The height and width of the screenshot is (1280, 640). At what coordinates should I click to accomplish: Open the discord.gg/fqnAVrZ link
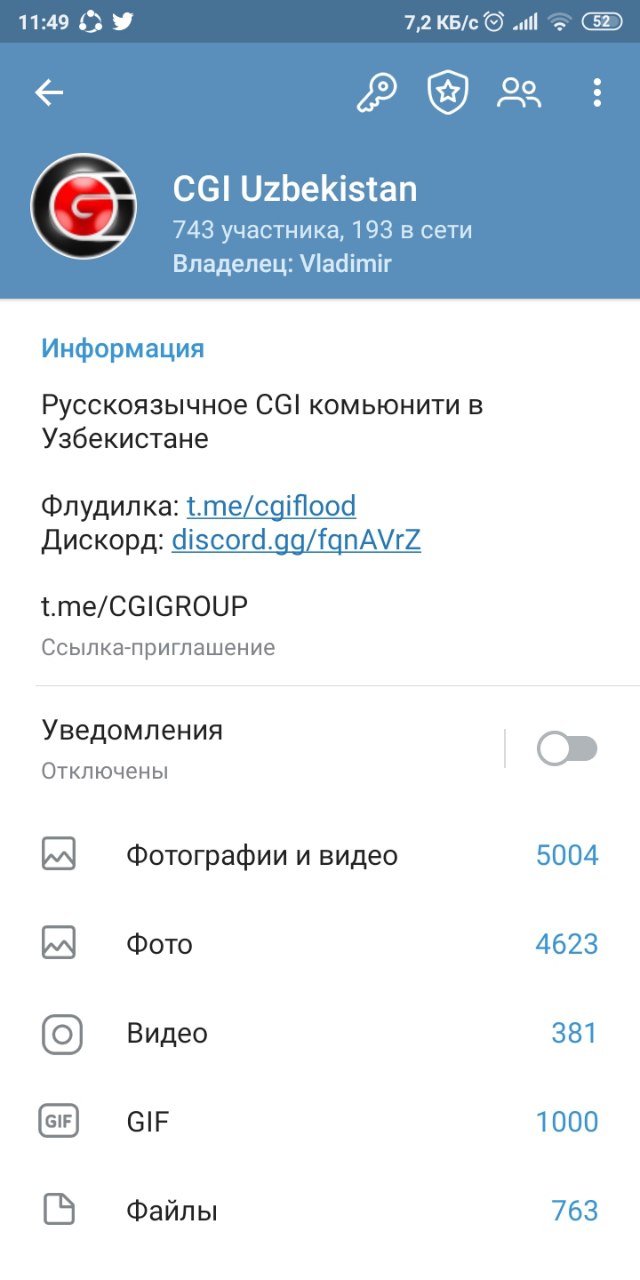tap(296, 541)
